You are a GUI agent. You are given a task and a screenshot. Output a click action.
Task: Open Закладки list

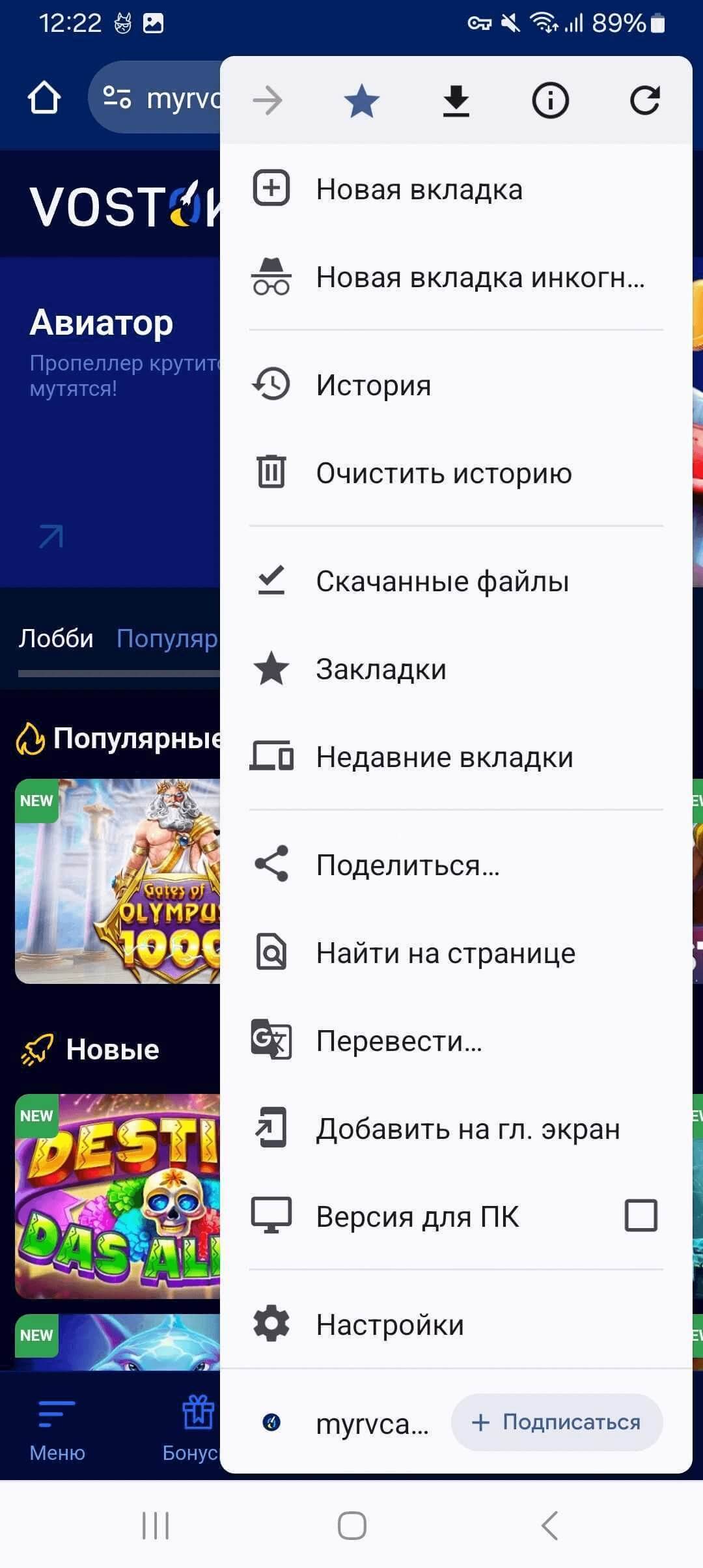pos(381,669)
